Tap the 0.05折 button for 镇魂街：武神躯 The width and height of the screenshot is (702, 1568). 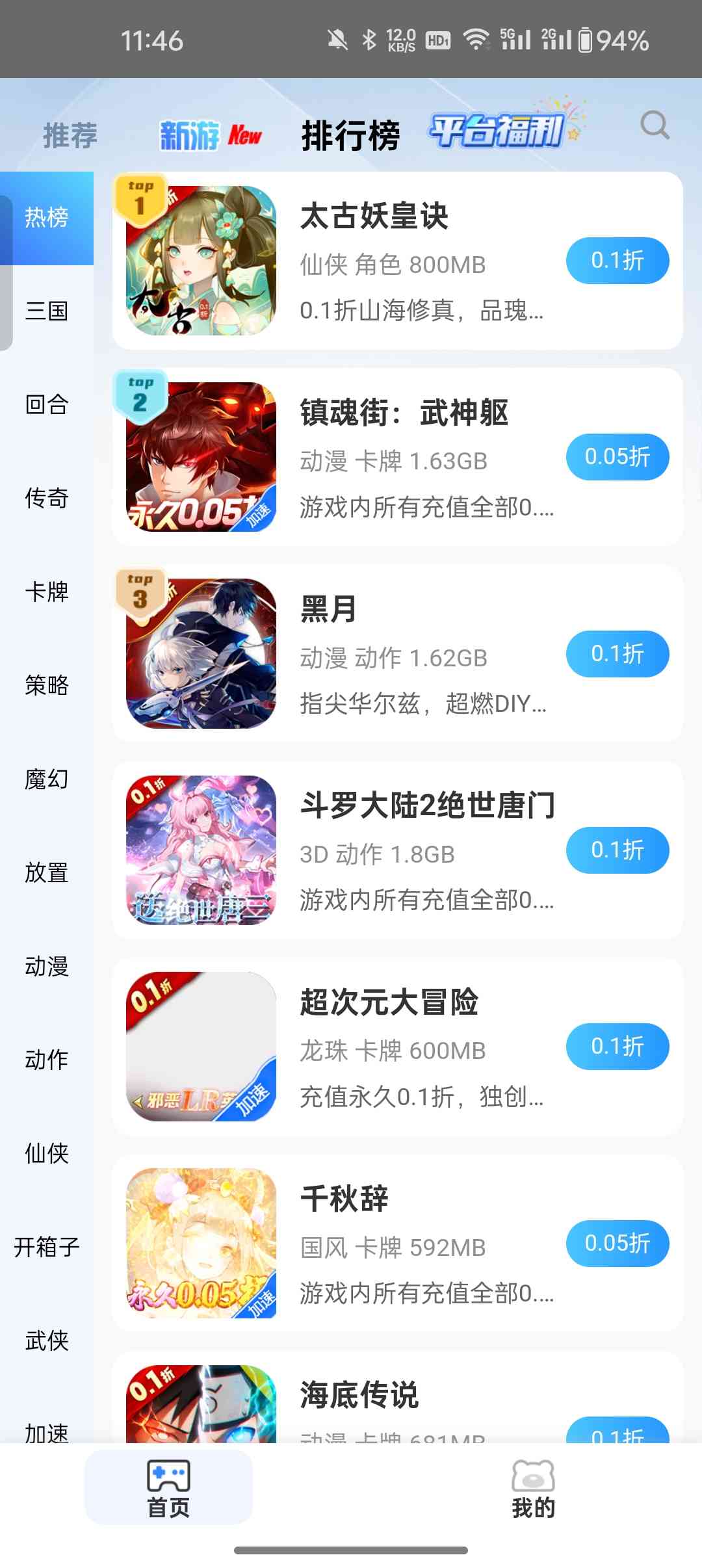(x=617, y=457)
